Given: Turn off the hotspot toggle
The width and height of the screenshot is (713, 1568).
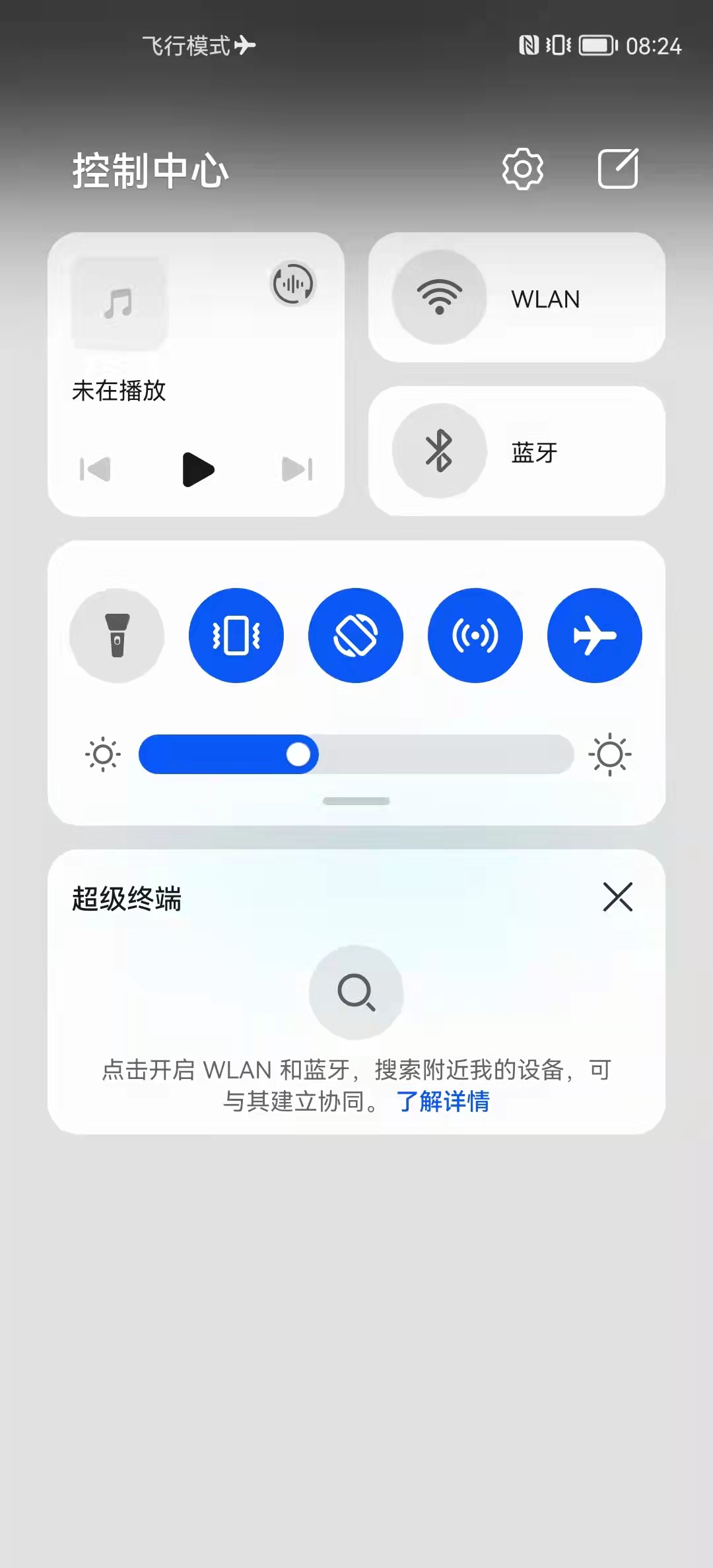Looking at the screenshot, I should (x=475, y=636).
